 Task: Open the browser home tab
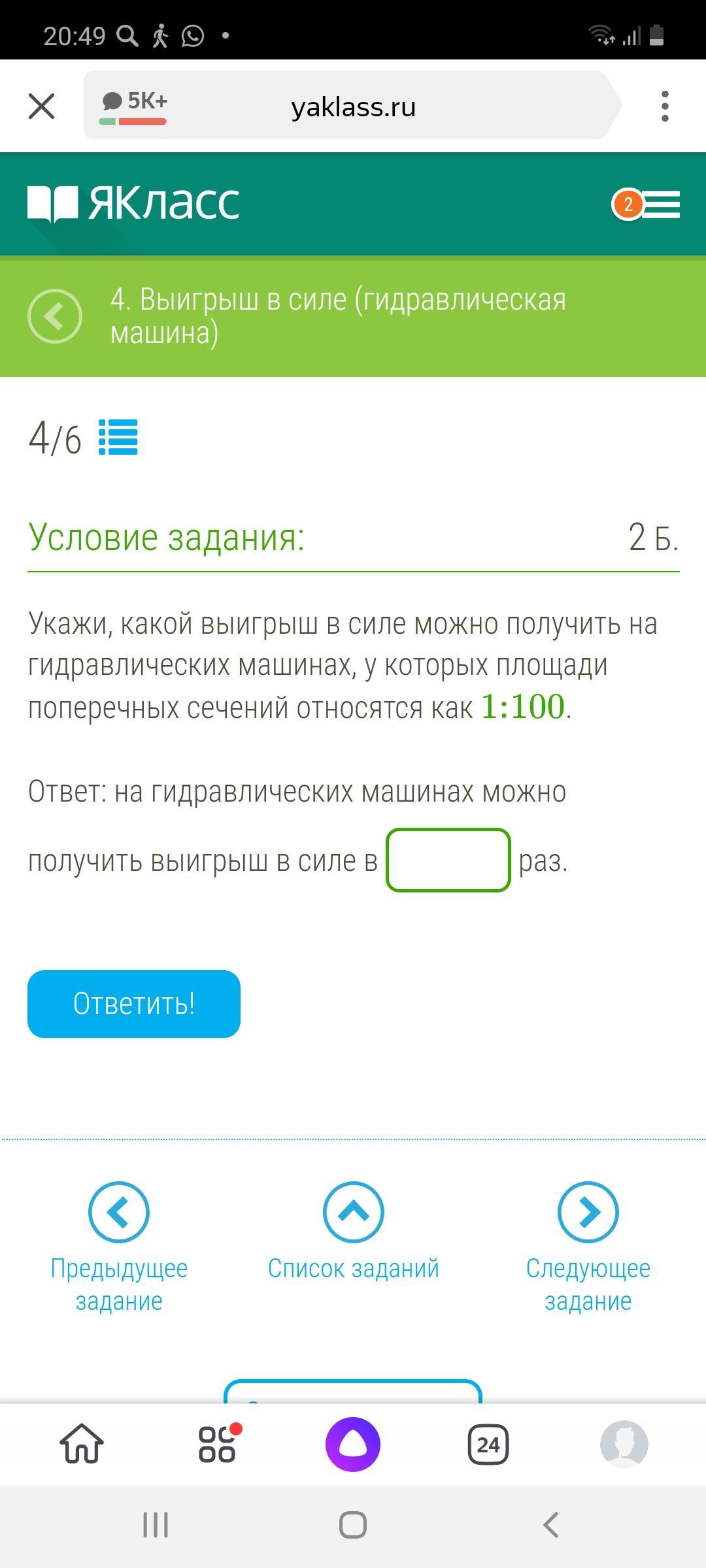tap(82, 1445)
